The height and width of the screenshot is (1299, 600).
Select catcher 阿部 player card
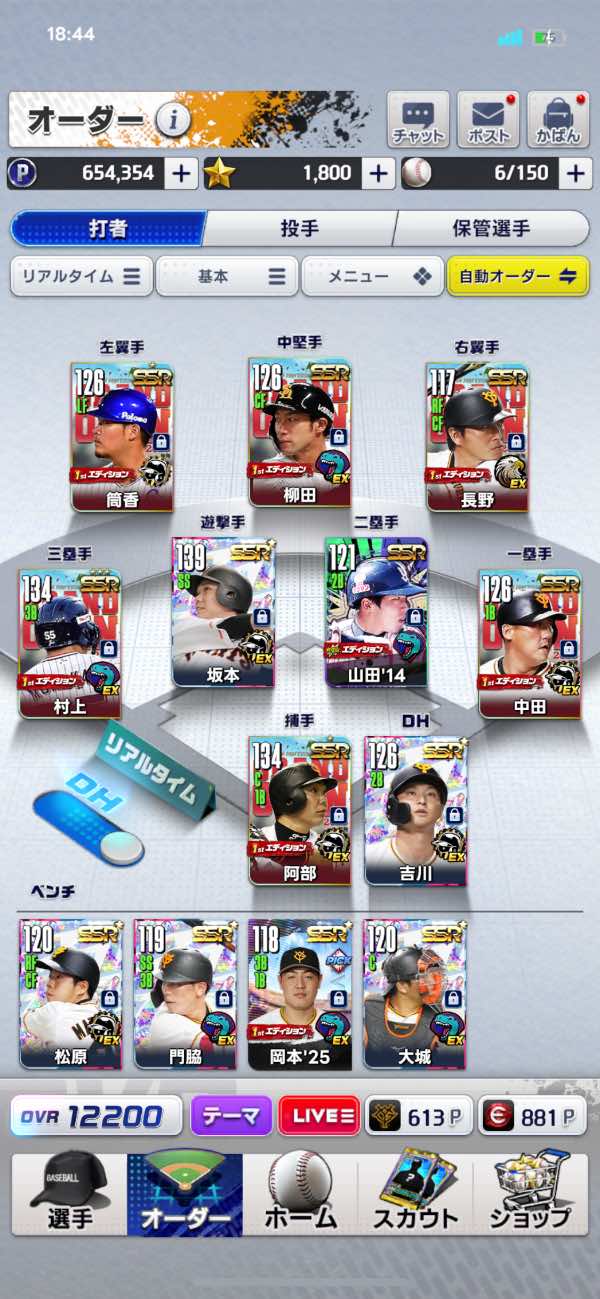click(300, 811)
